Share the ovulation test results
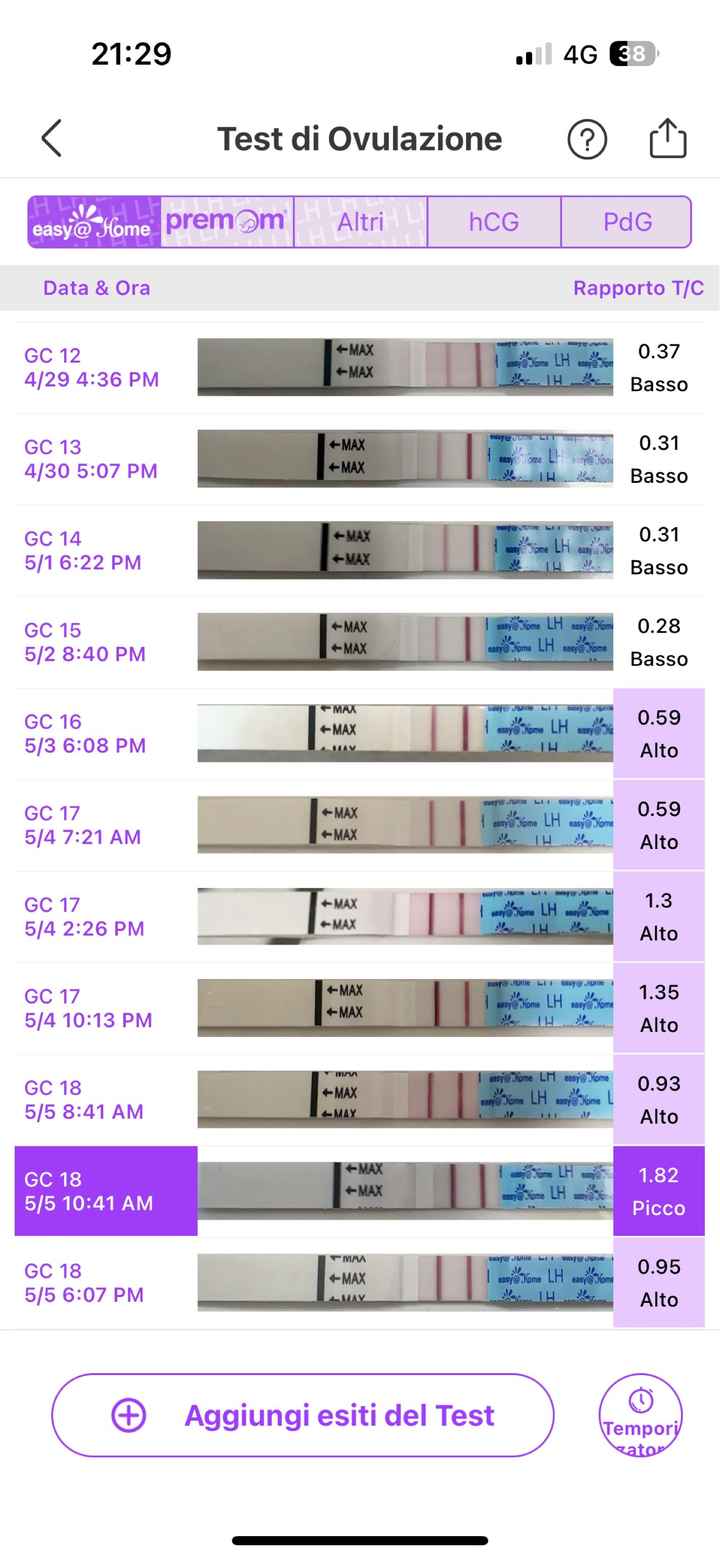The image size is (720, 1559). [667, 139]
